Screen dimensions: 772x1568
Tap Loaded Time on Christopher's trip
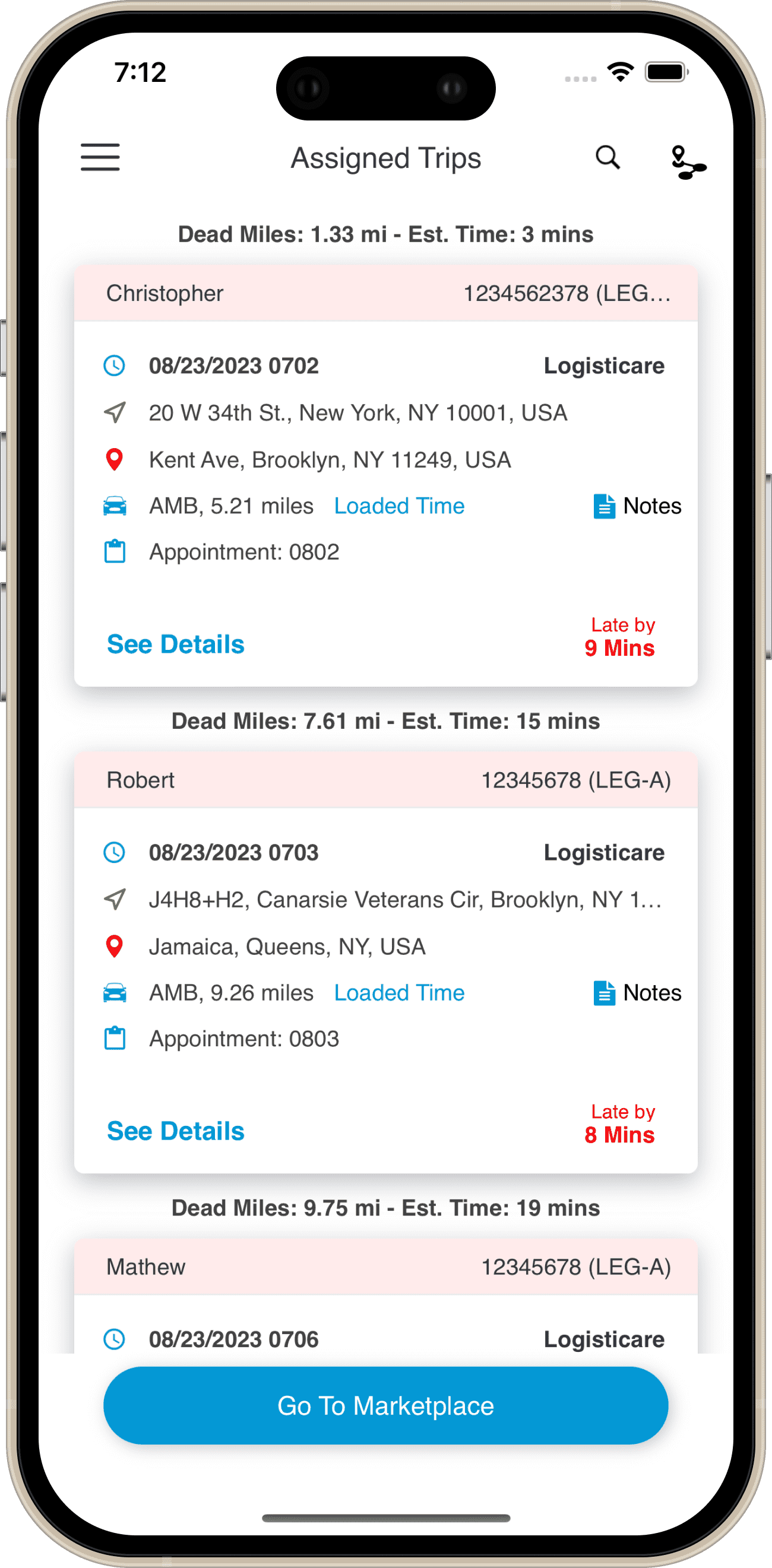click(399, 506)
